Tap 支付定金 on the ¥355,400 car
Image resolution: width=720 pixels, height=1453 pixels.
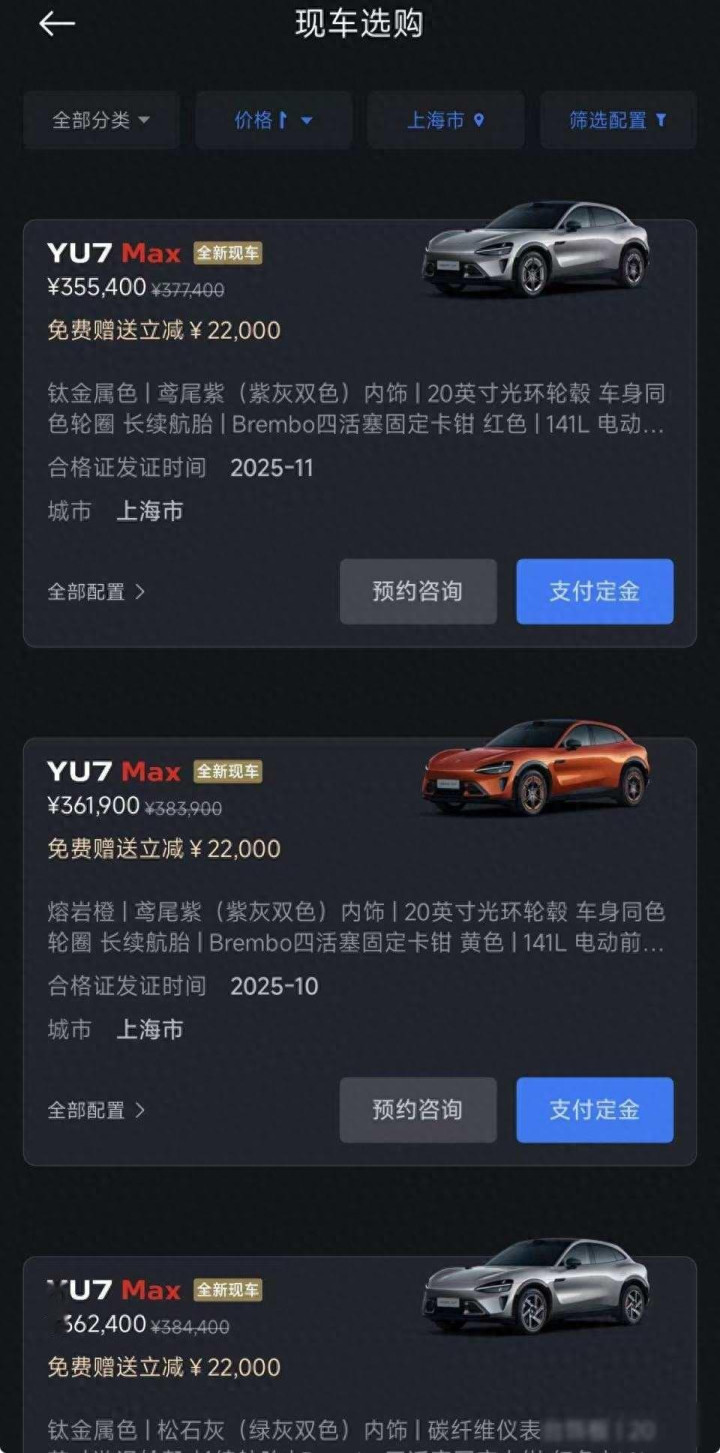pos(594,591)
